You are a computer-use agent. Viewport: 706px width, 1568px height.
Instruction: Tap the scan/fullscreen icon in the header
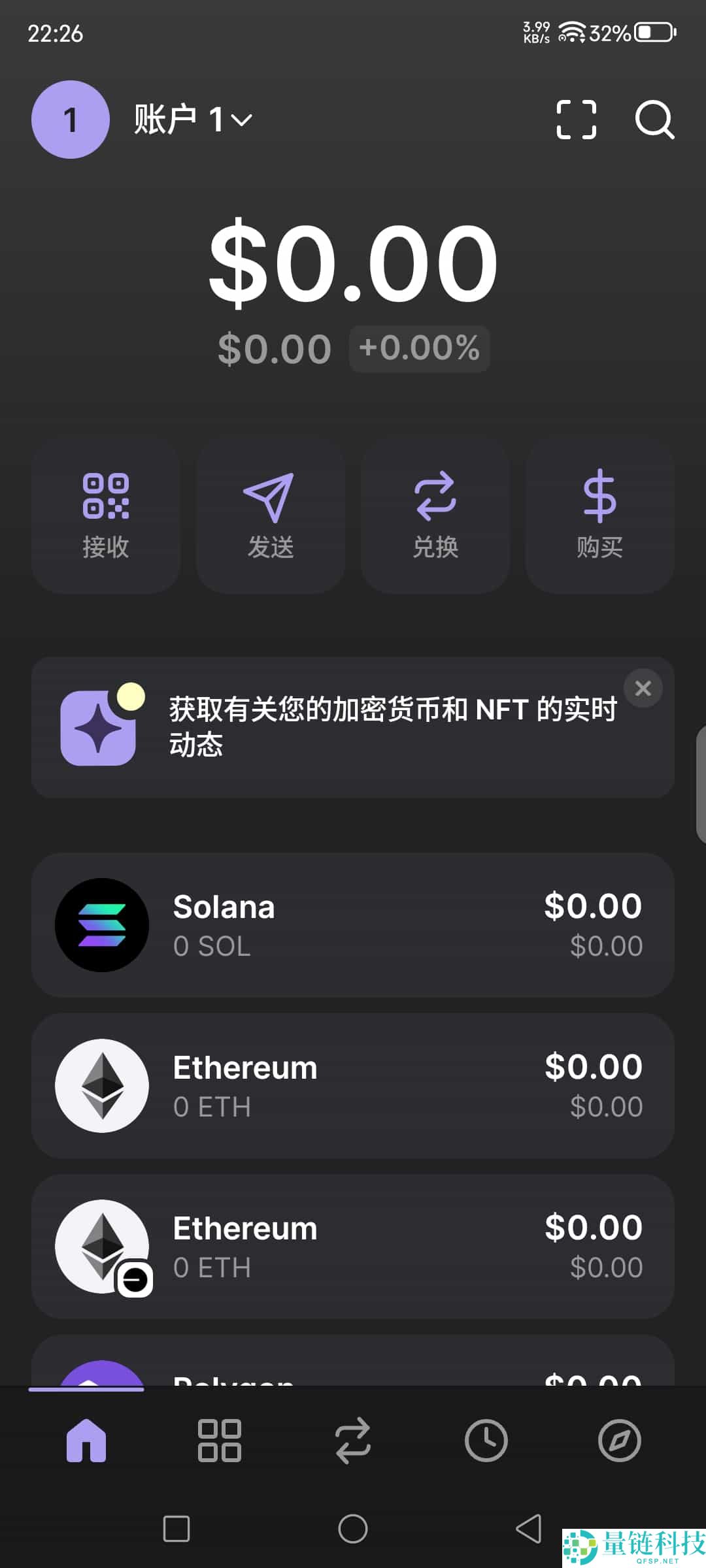click(576, 120)
